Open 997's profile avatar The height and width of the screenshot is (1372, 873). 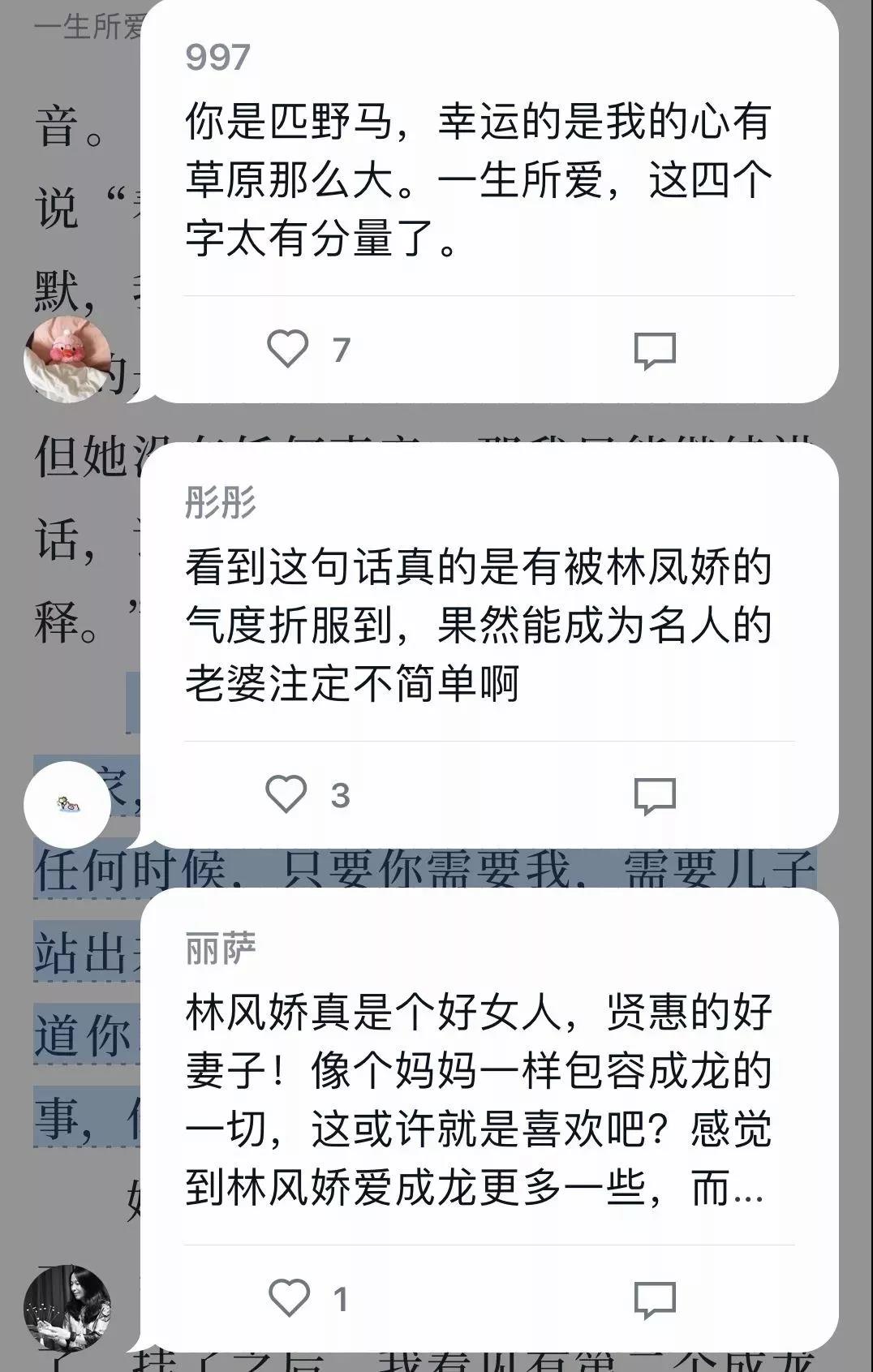pos(67,359)
